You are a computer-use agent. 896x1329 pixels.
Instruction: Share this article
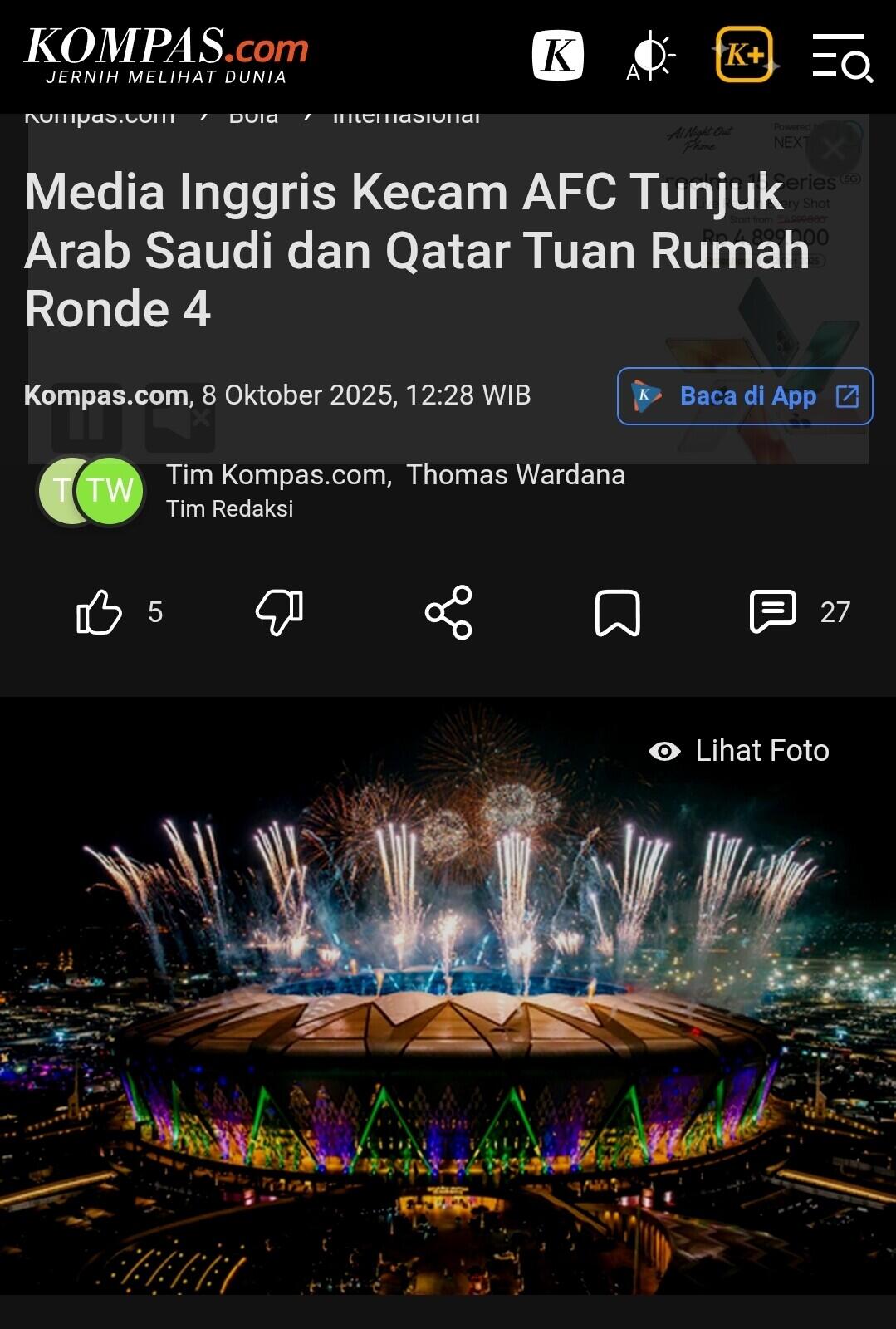448,612
